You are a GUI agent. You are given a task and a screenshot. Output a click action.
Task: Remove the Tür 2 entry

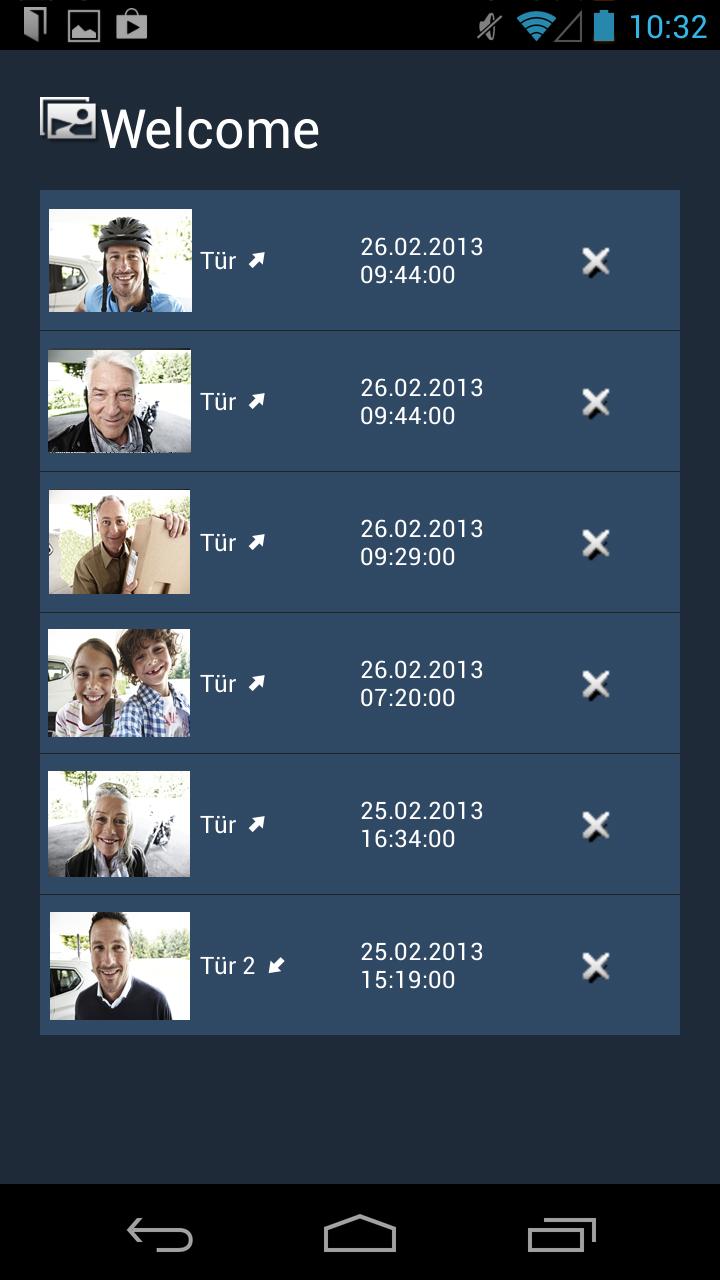click(x=596, y=966)
